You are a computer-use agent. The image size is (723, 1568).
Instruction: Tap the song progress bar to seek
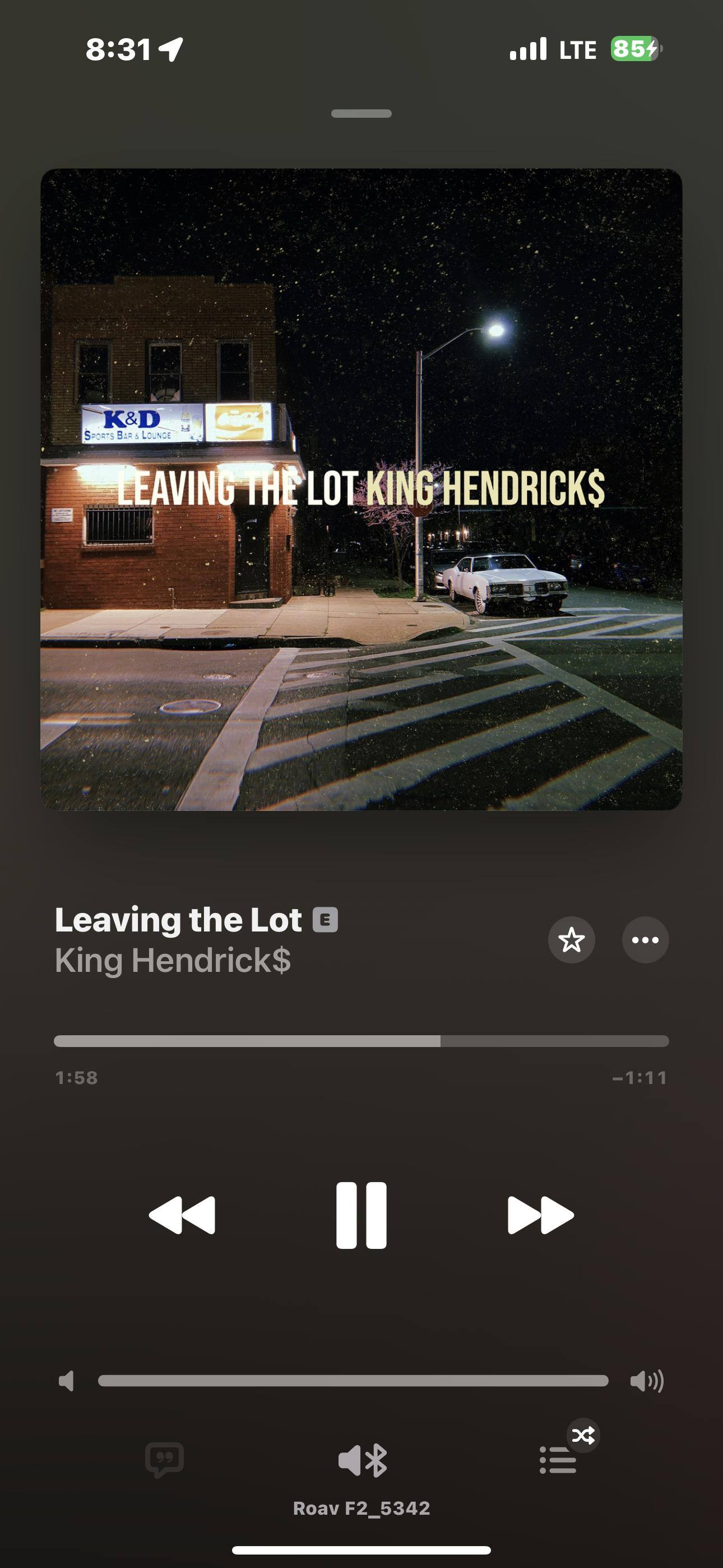coord(361,1041)
